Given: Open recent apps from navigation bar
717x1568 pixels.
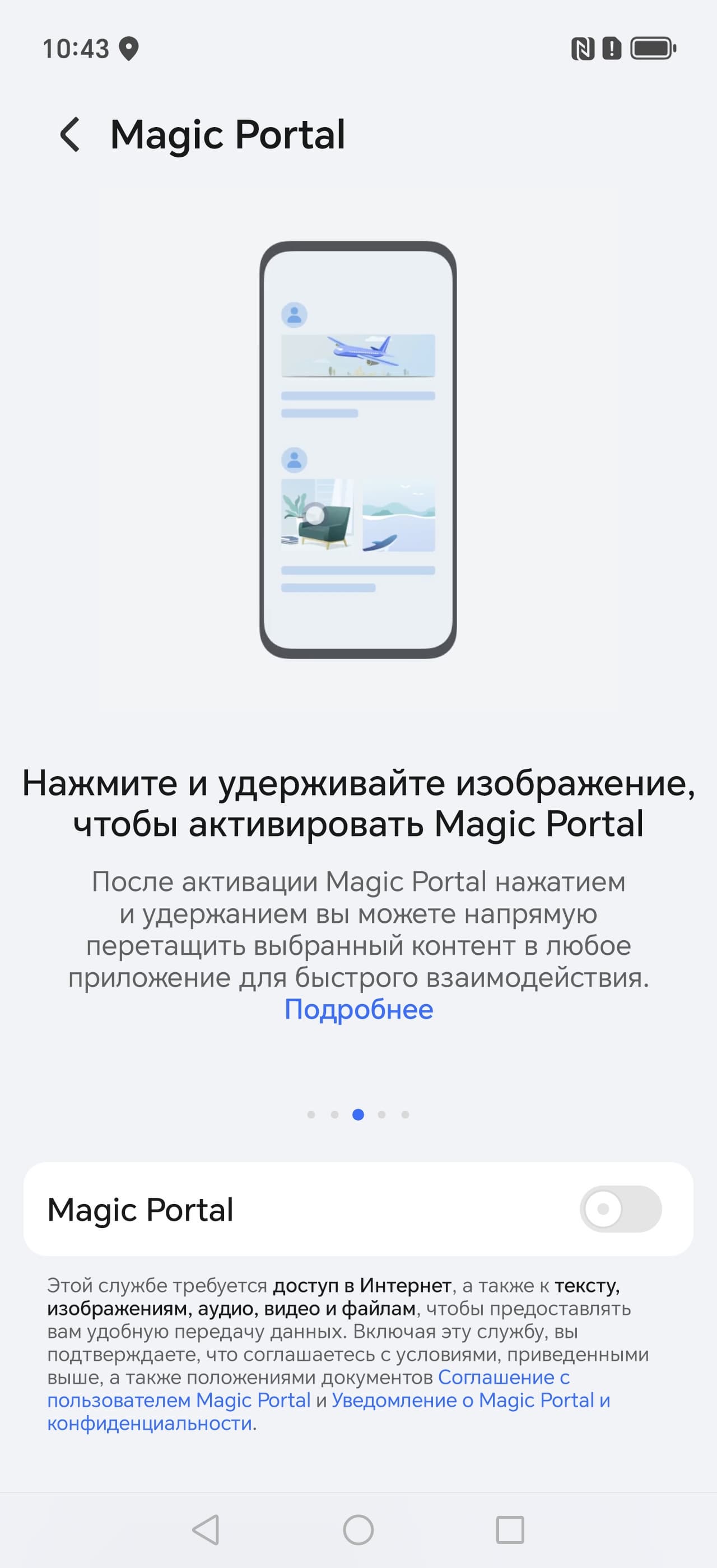Looking at the screenshot, I should click(509, 1530).
